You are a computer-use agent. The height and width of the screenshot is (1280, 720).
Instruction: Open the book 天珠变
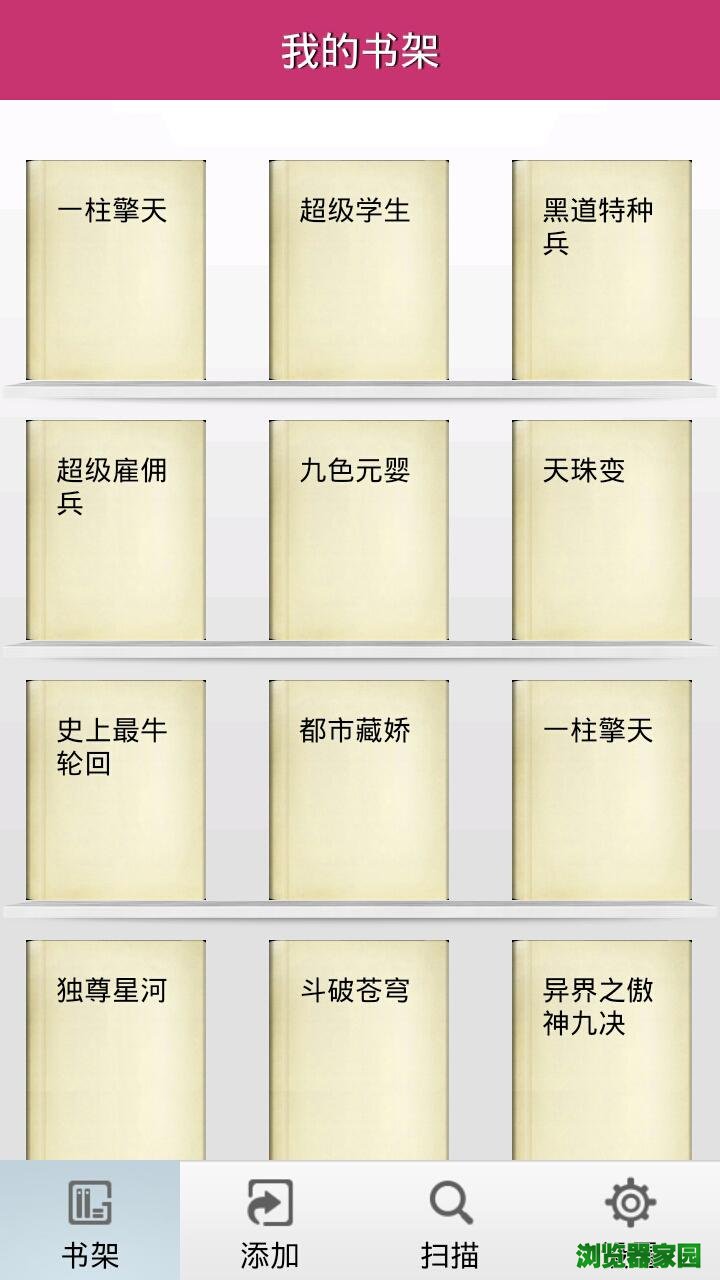click(601, 530)
